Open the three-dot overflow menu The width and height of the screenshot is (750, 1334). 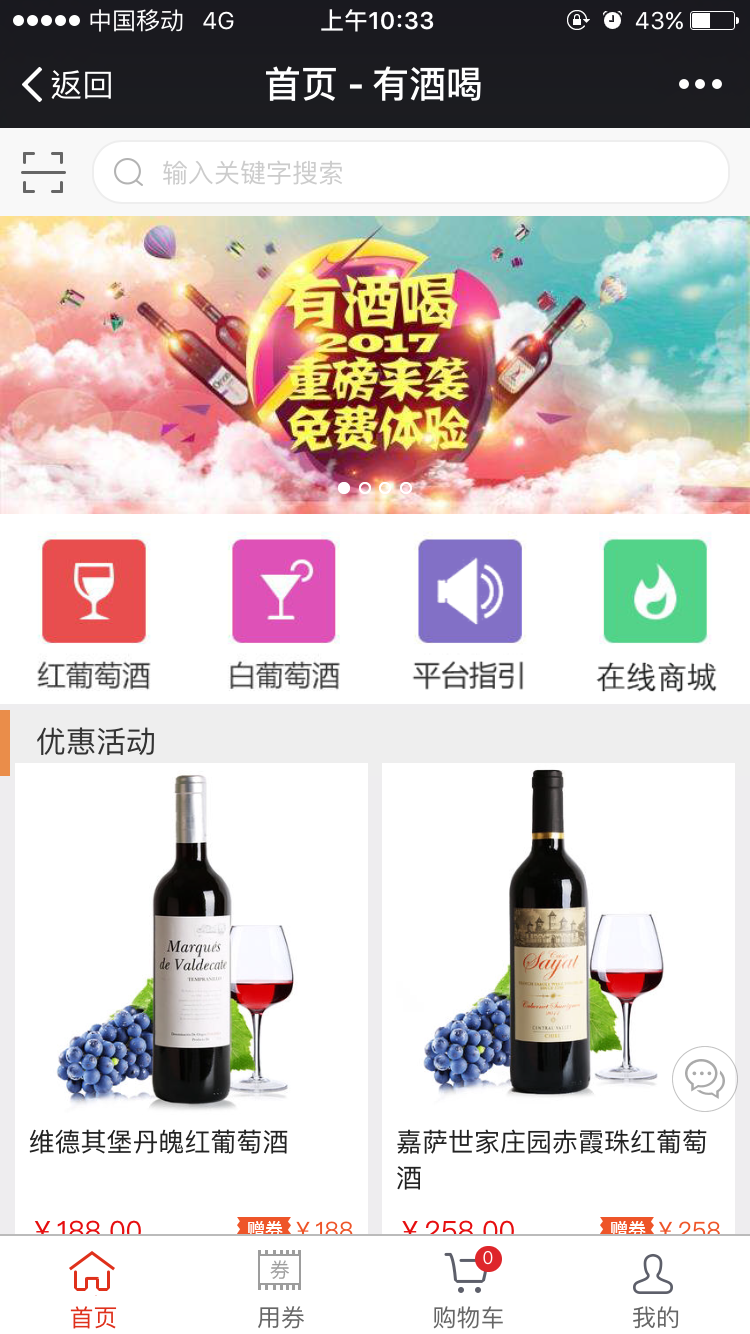point(699,85)
